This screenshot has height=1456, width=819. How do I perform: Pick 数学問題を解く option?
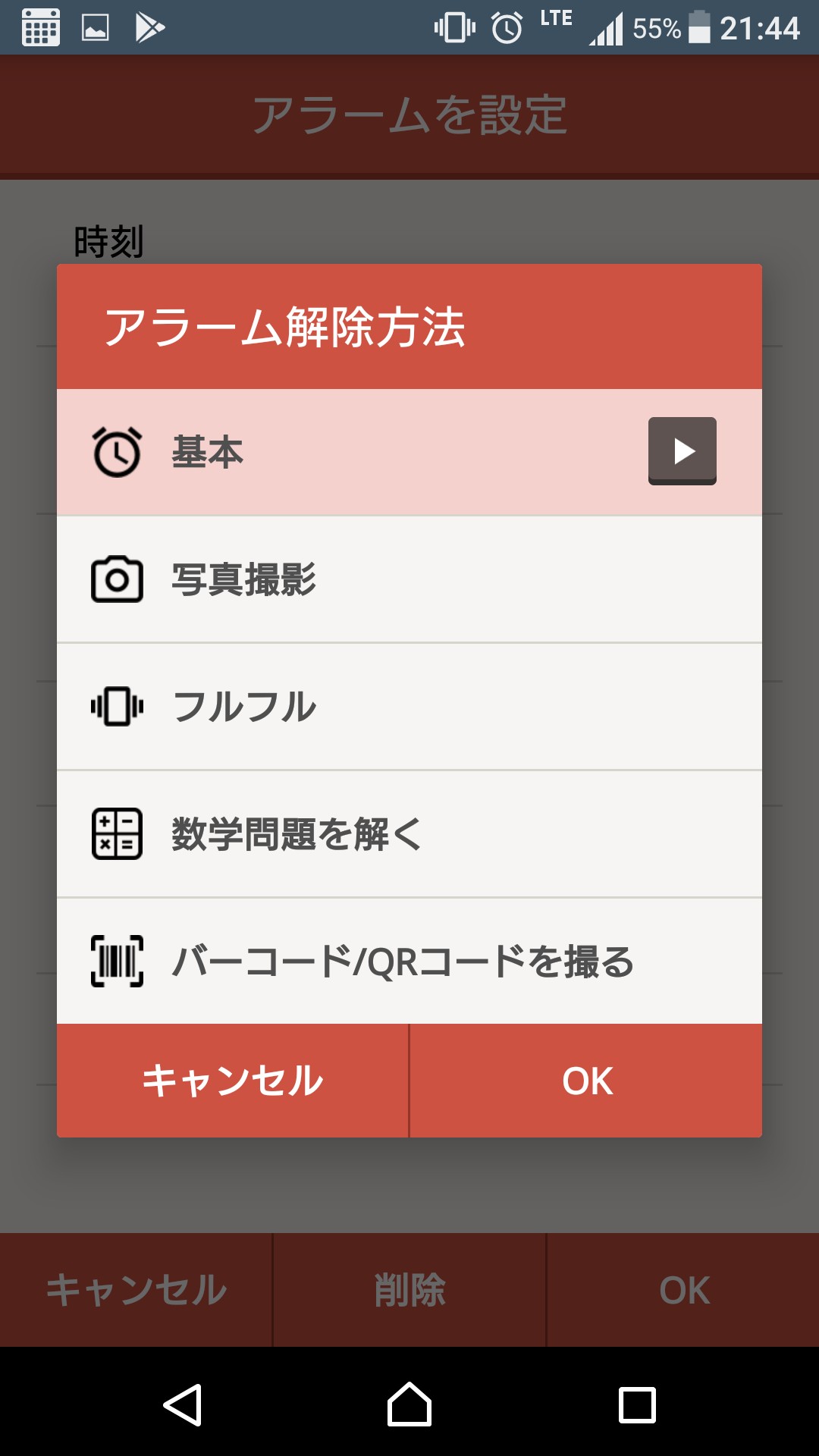(409, 834)
